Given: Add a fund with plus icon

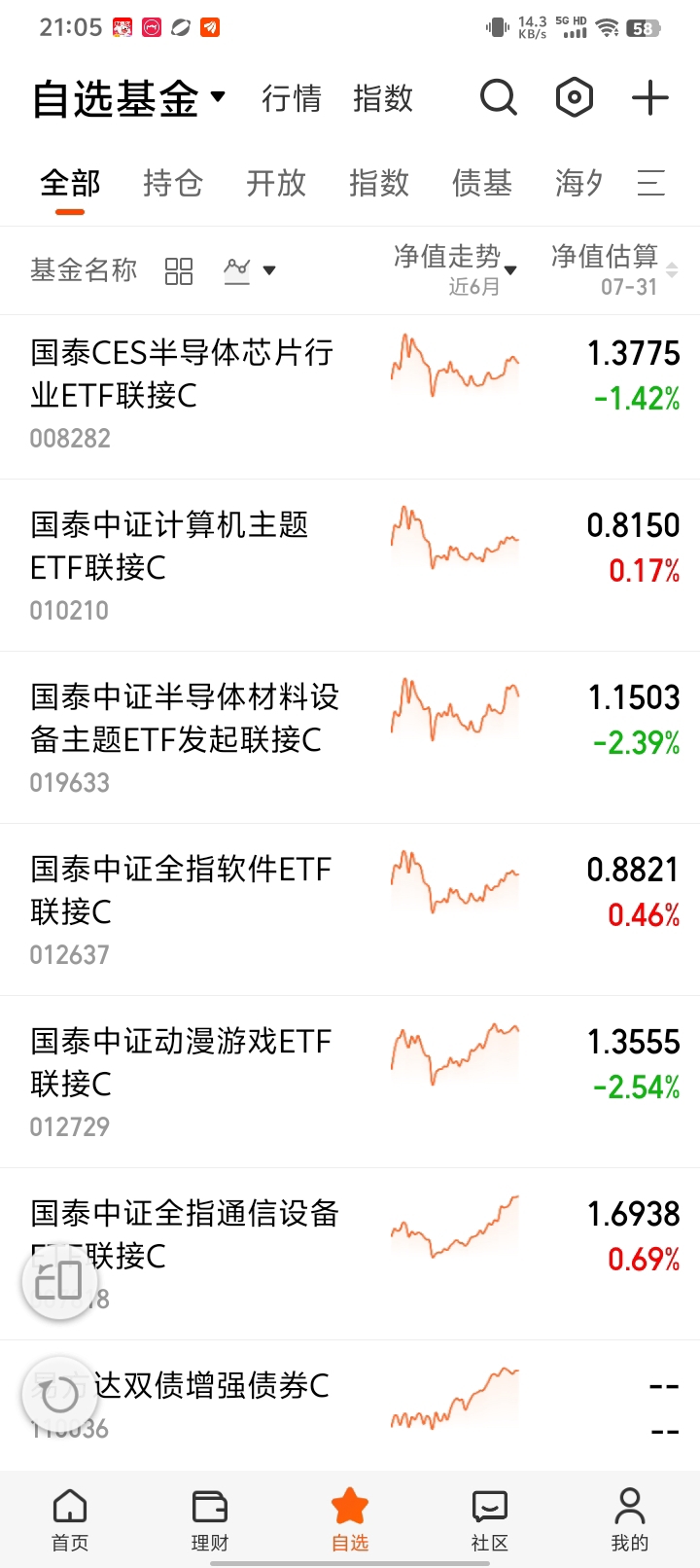Looking at the screenshot, I should pos(650,98).
